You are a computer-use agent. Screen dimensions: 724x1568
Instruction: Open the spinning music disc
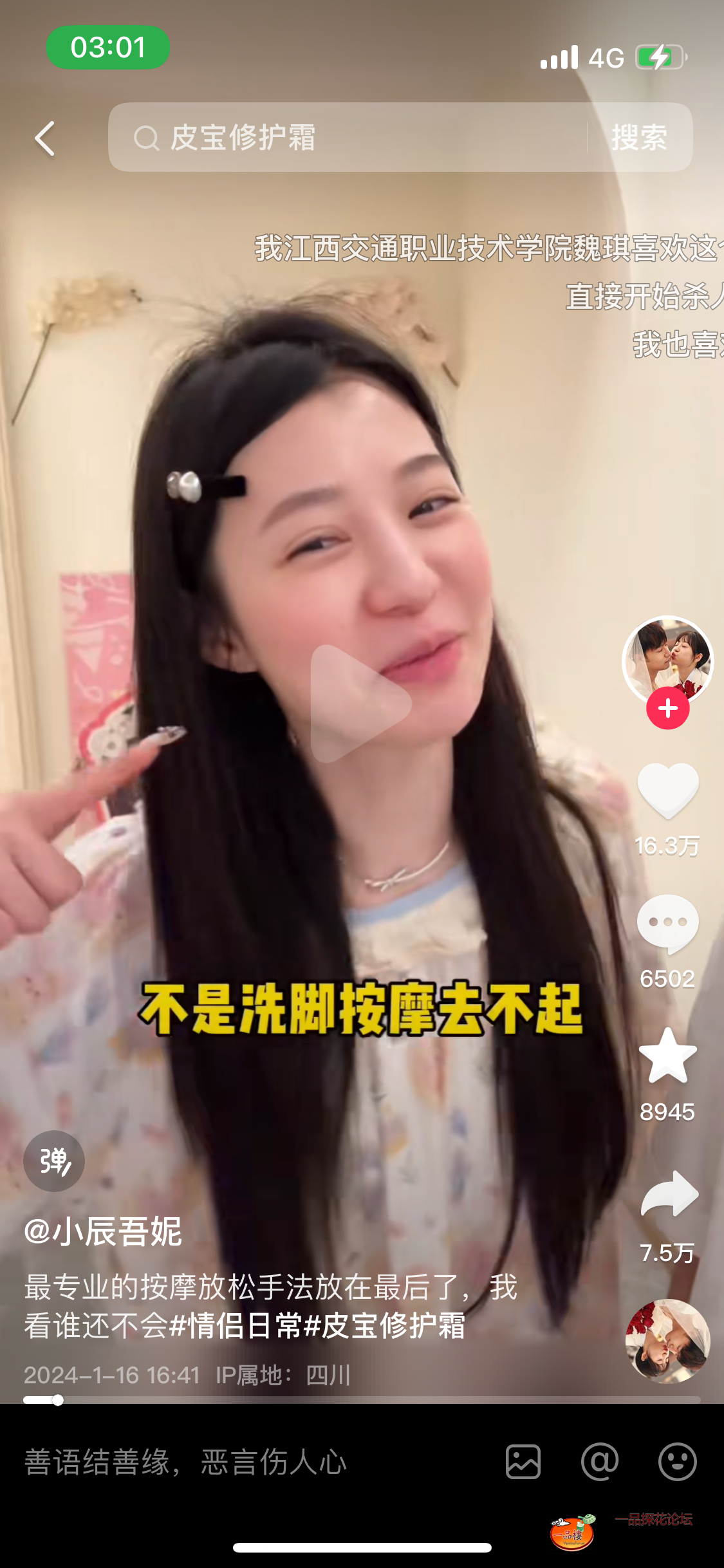click(667, 1341)
